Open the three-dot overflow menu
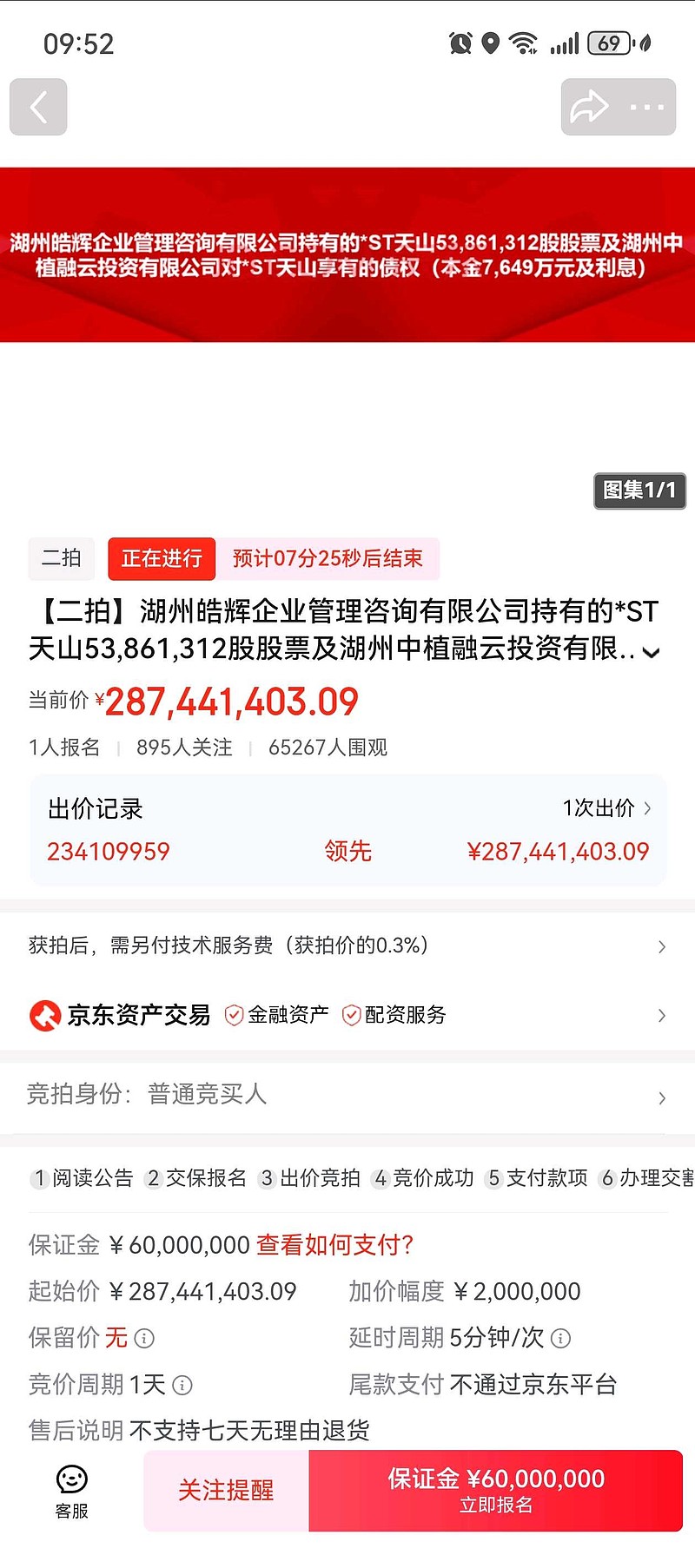The image size is (695, 1568). pyautogui.click(x=647, y=107)
